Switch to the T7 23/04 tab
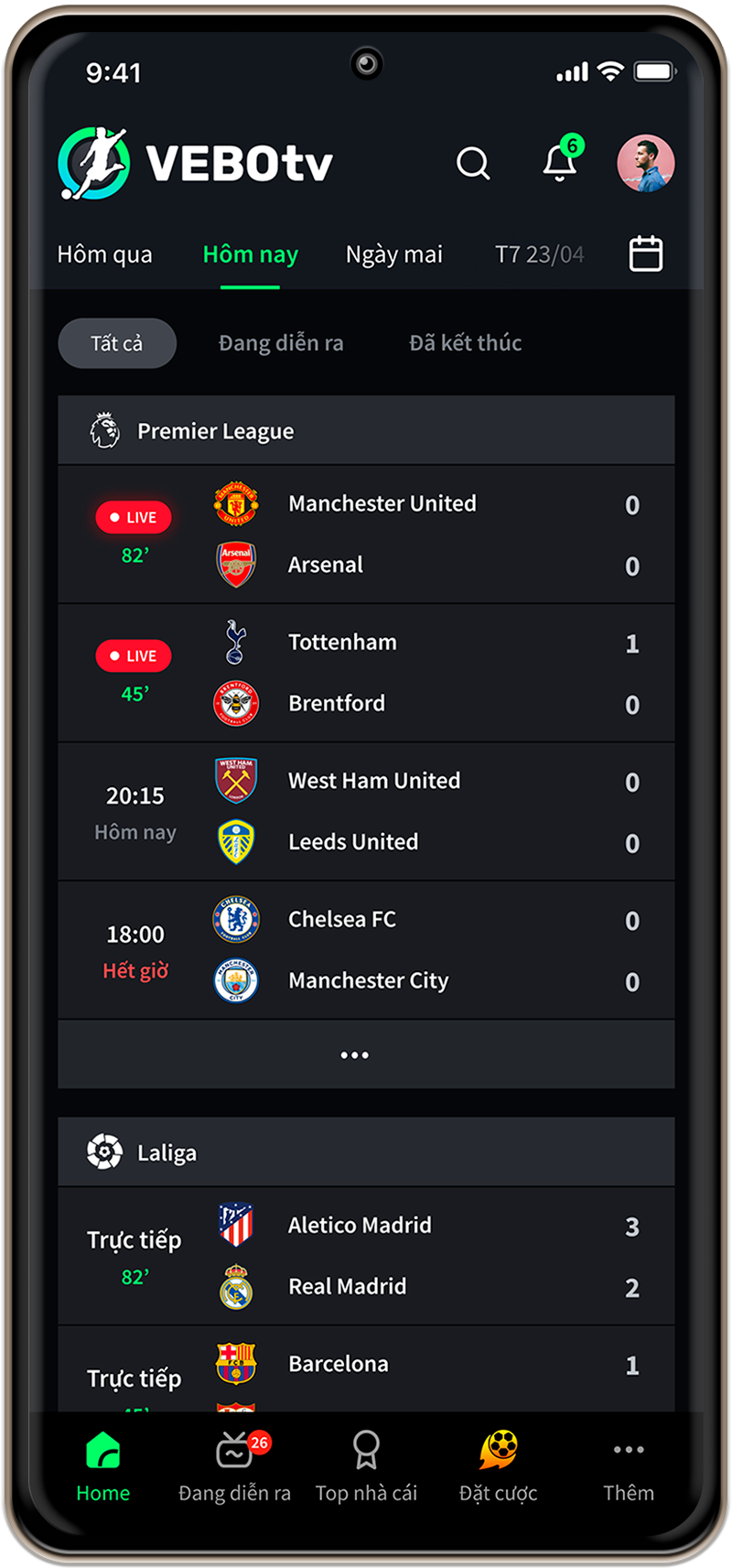This screenshot has width=732, height=1568. tap(539, 254)
